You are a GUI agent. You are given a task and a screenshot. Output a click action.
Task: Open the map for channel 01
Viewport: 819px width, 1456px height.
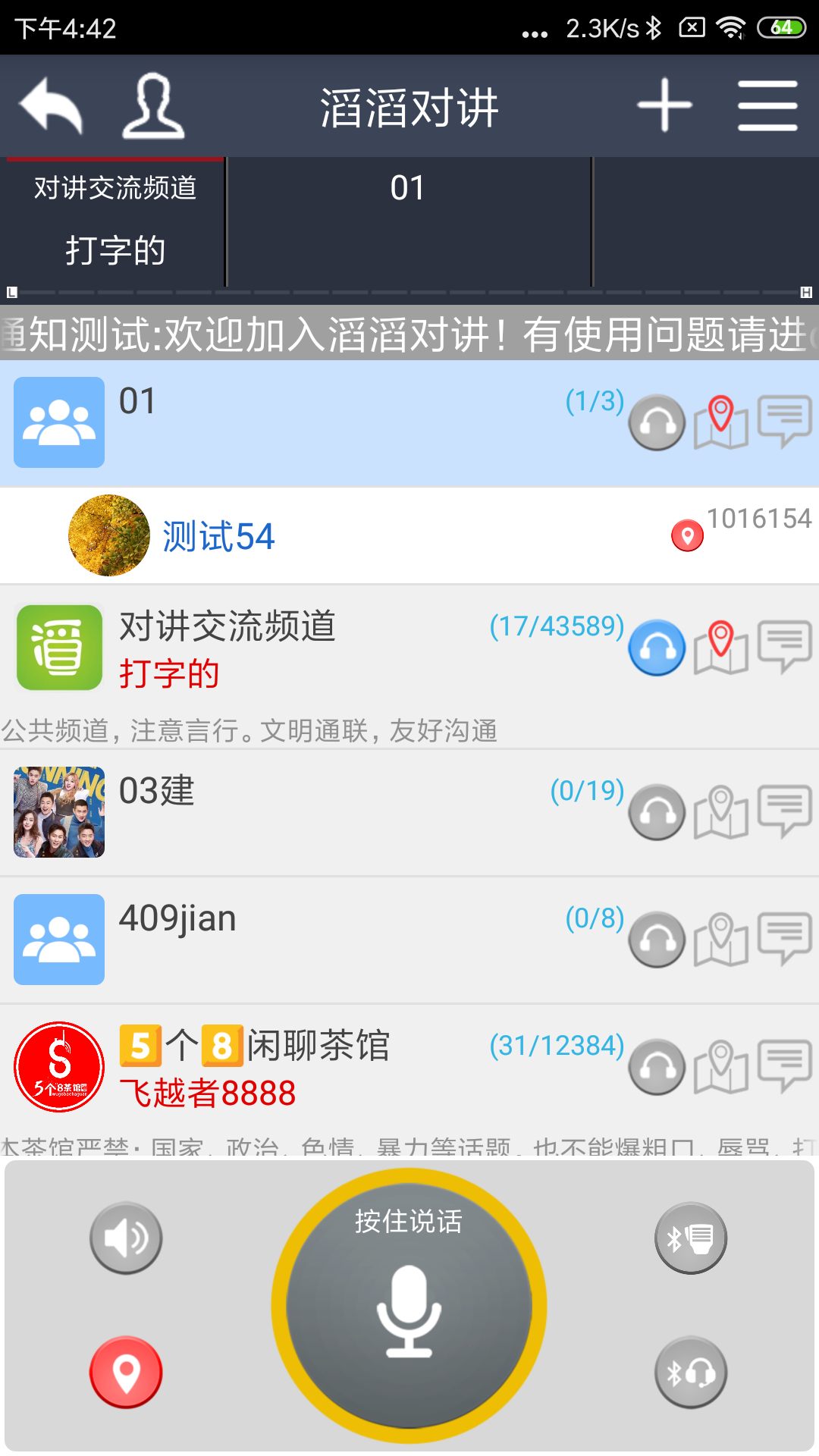[x=720, y=422]
